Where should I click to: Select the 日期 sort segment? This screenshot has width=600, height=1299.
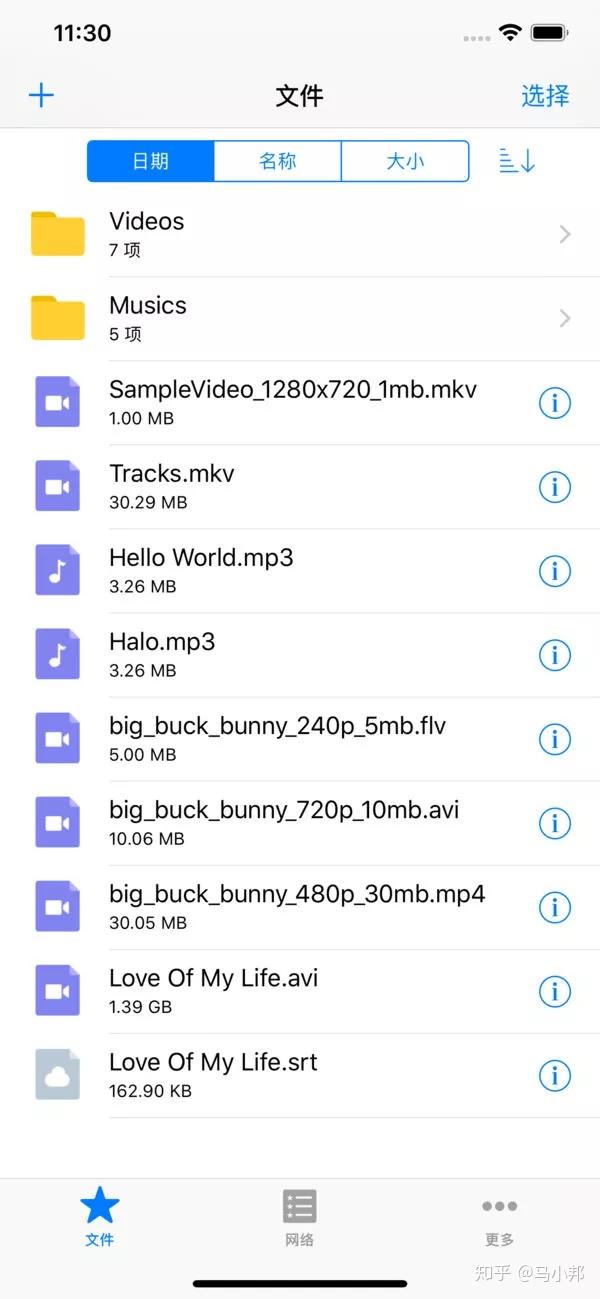[x=151, y=161]
